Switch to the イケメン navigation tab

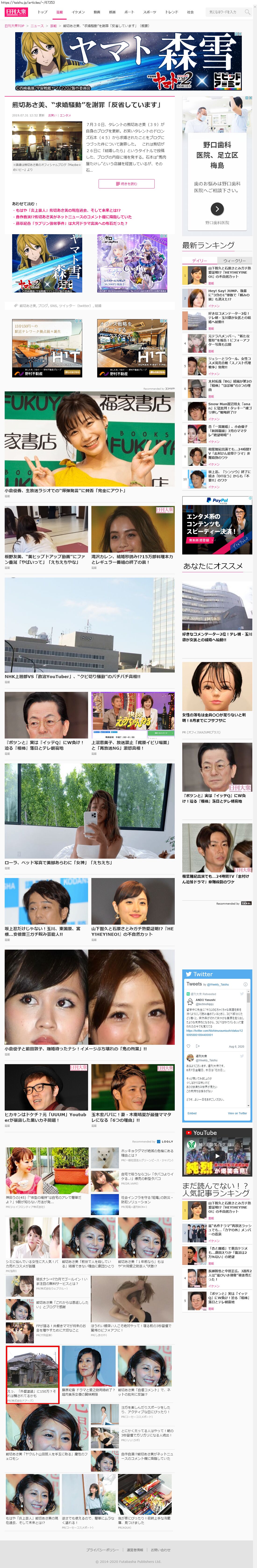(78, 12)
